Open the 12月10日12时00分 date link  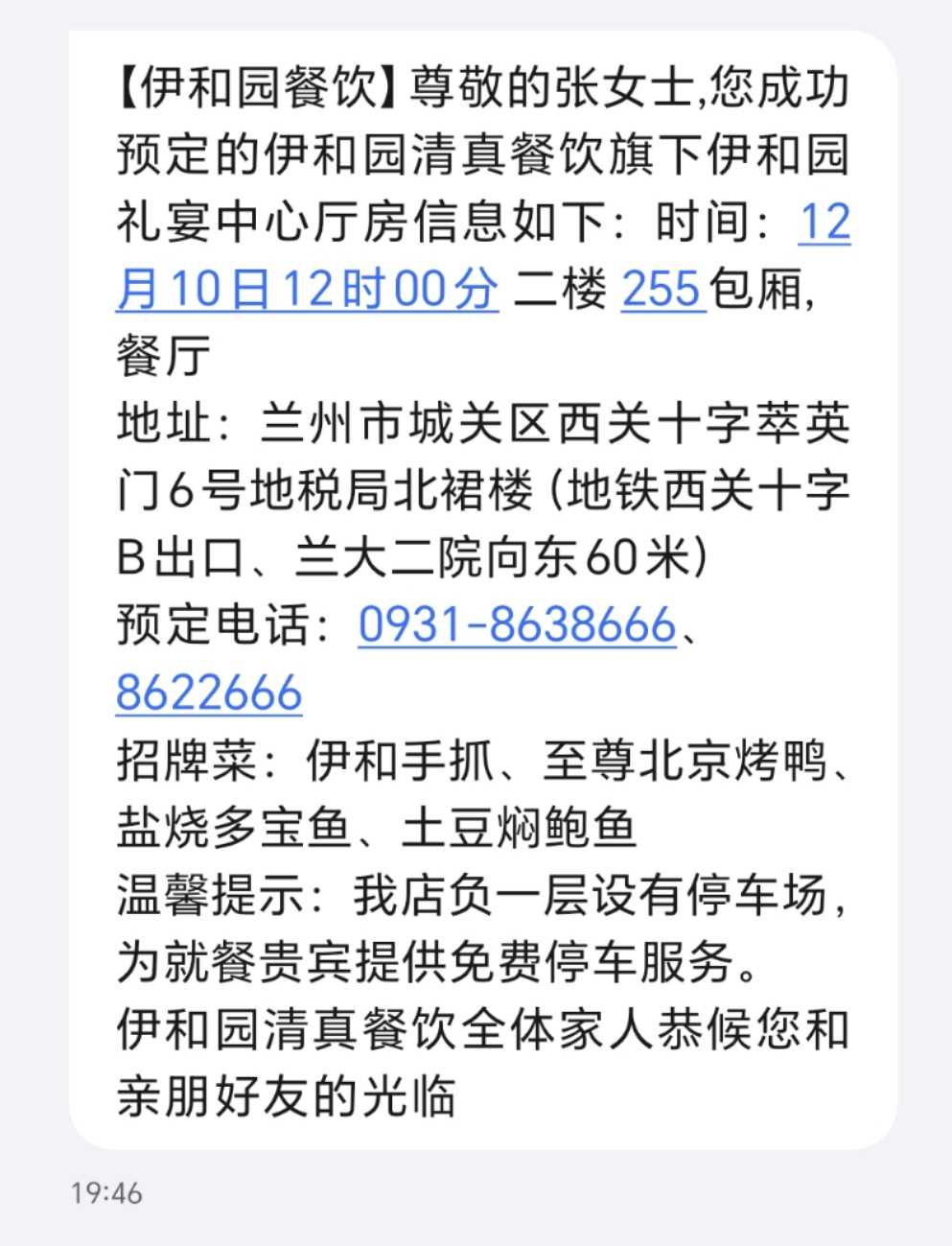tap(307, 288)
